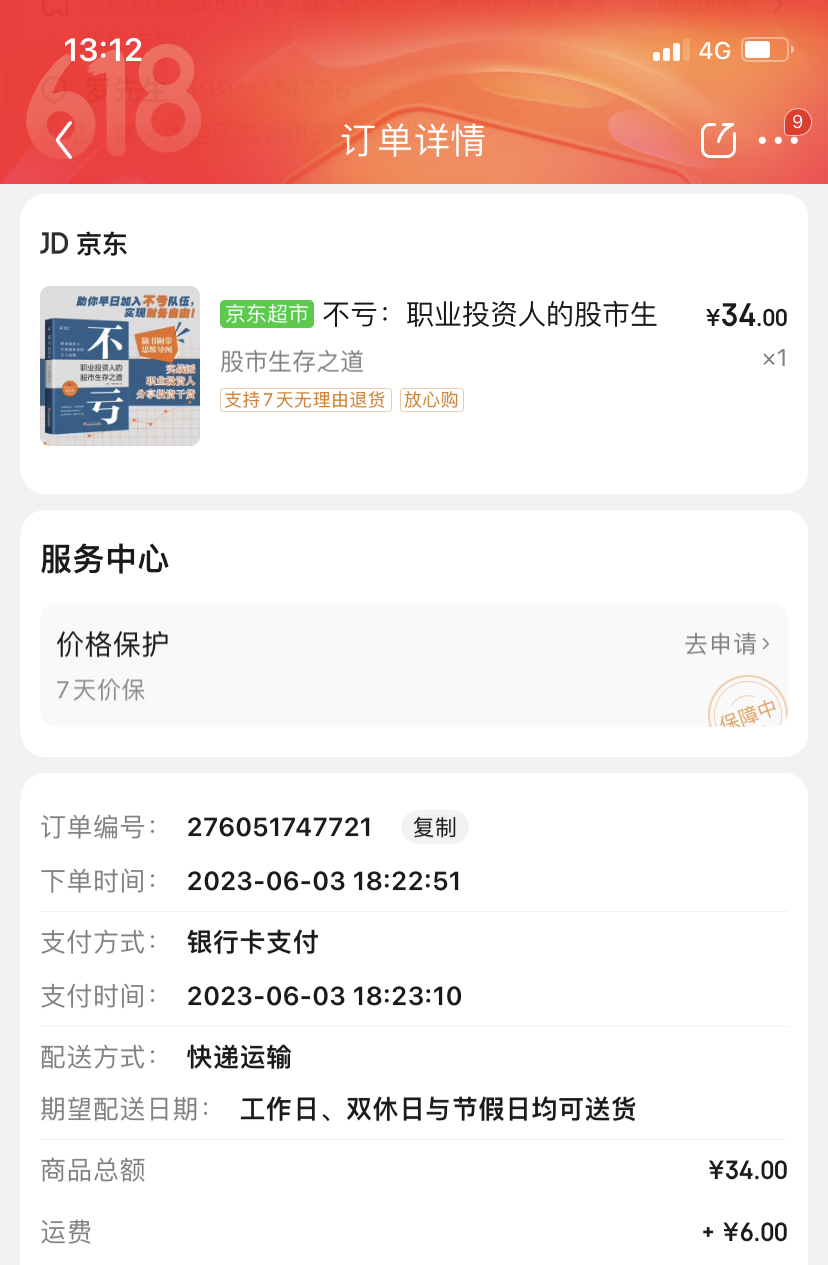Go back from order details
This screenshot has width=828, height=1265.
pos(64,140)
